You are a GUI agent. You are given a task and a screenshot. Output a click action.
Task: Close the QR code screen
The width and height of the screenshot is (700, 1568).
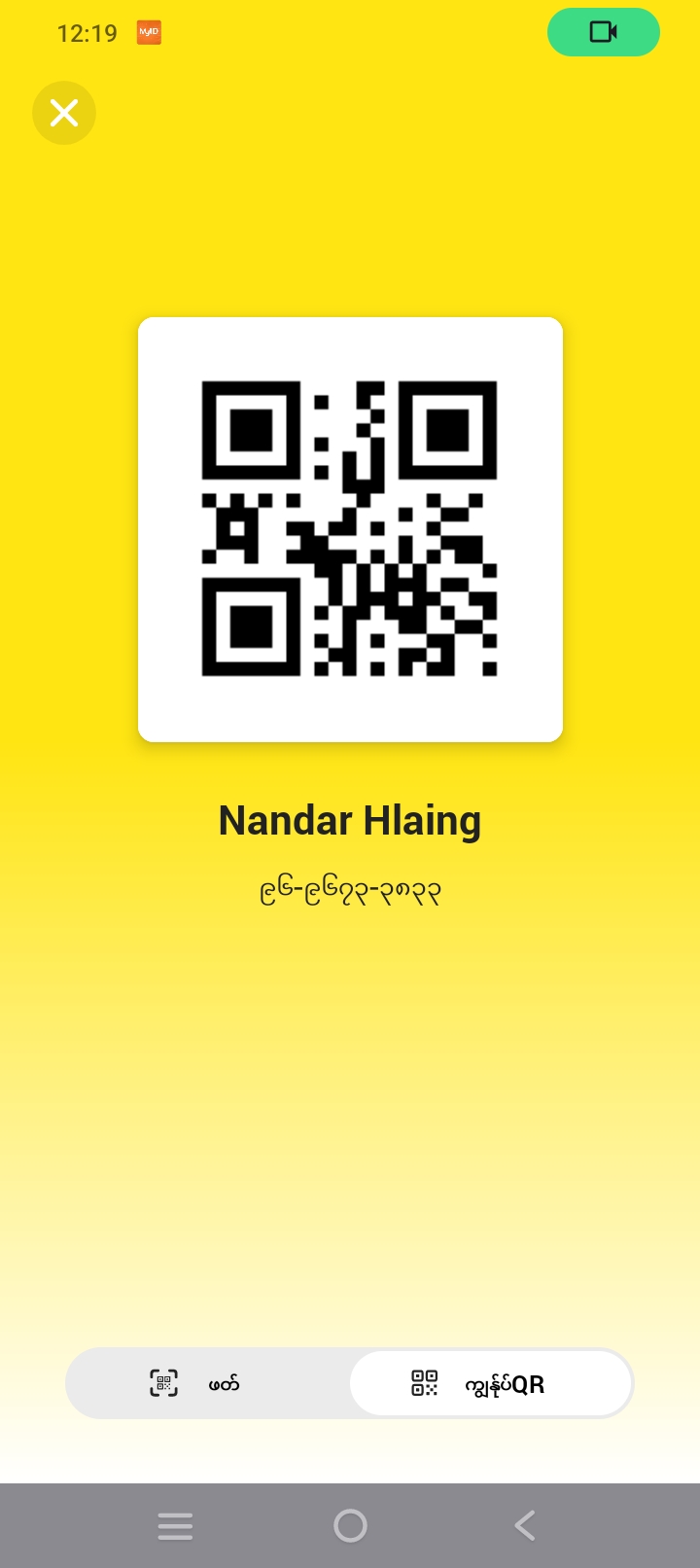coord(64,113)
